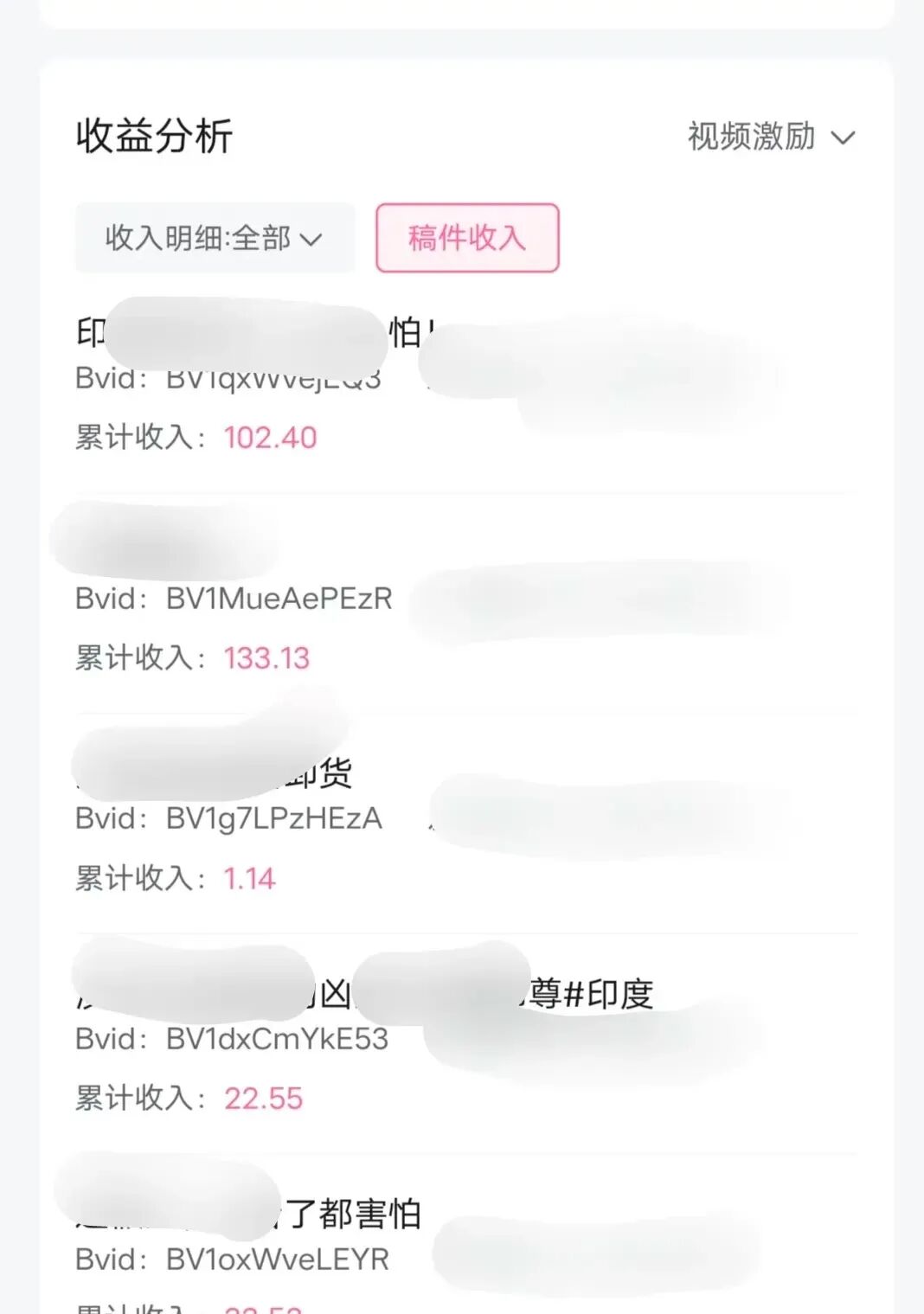924x1314 pixels.
Task: Click the video title containing 卸货
Action: (216, 772)
